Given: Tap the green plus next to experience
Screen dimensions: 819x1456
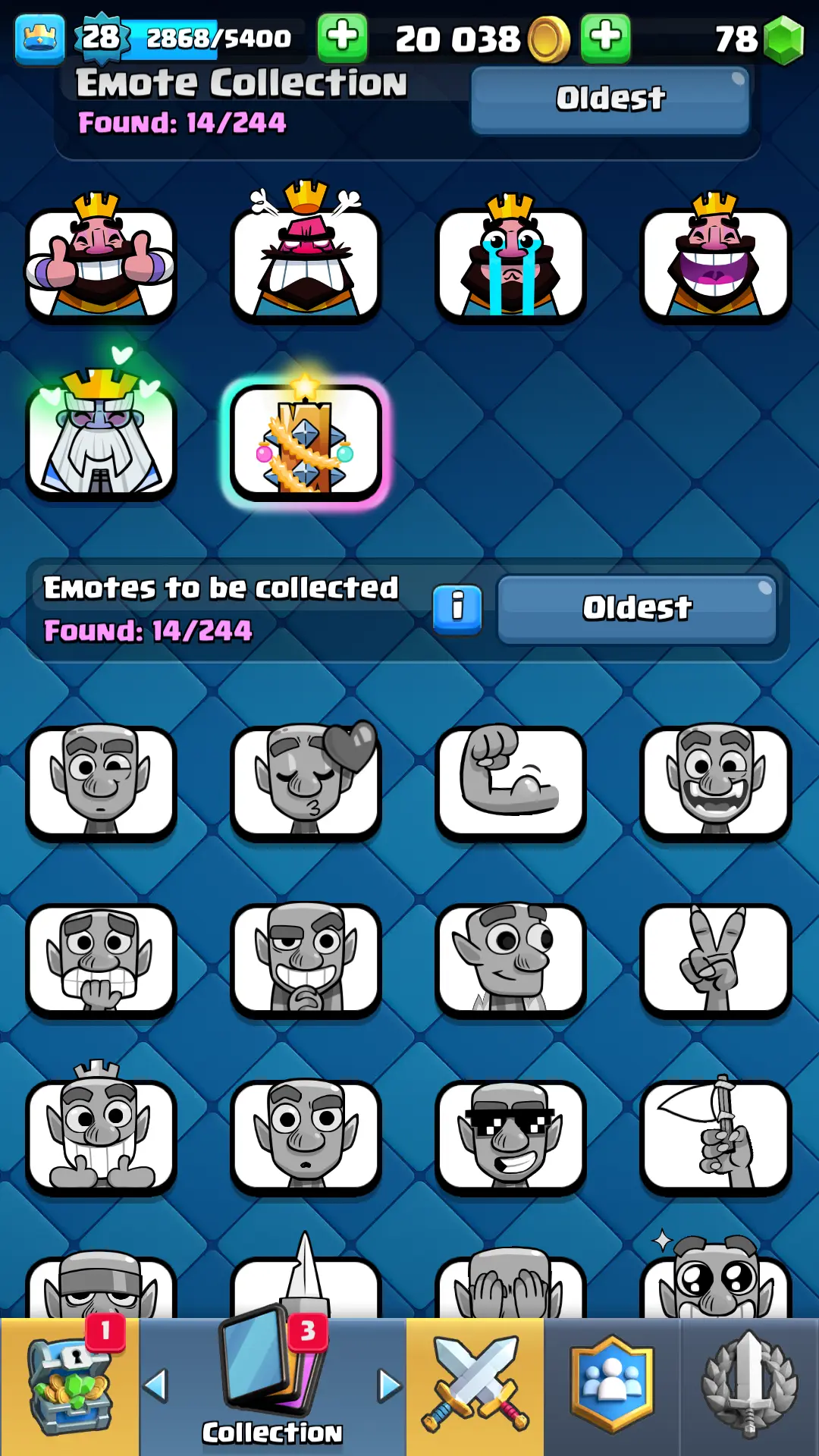Looking at the screenshot, I should pos(342,36).
